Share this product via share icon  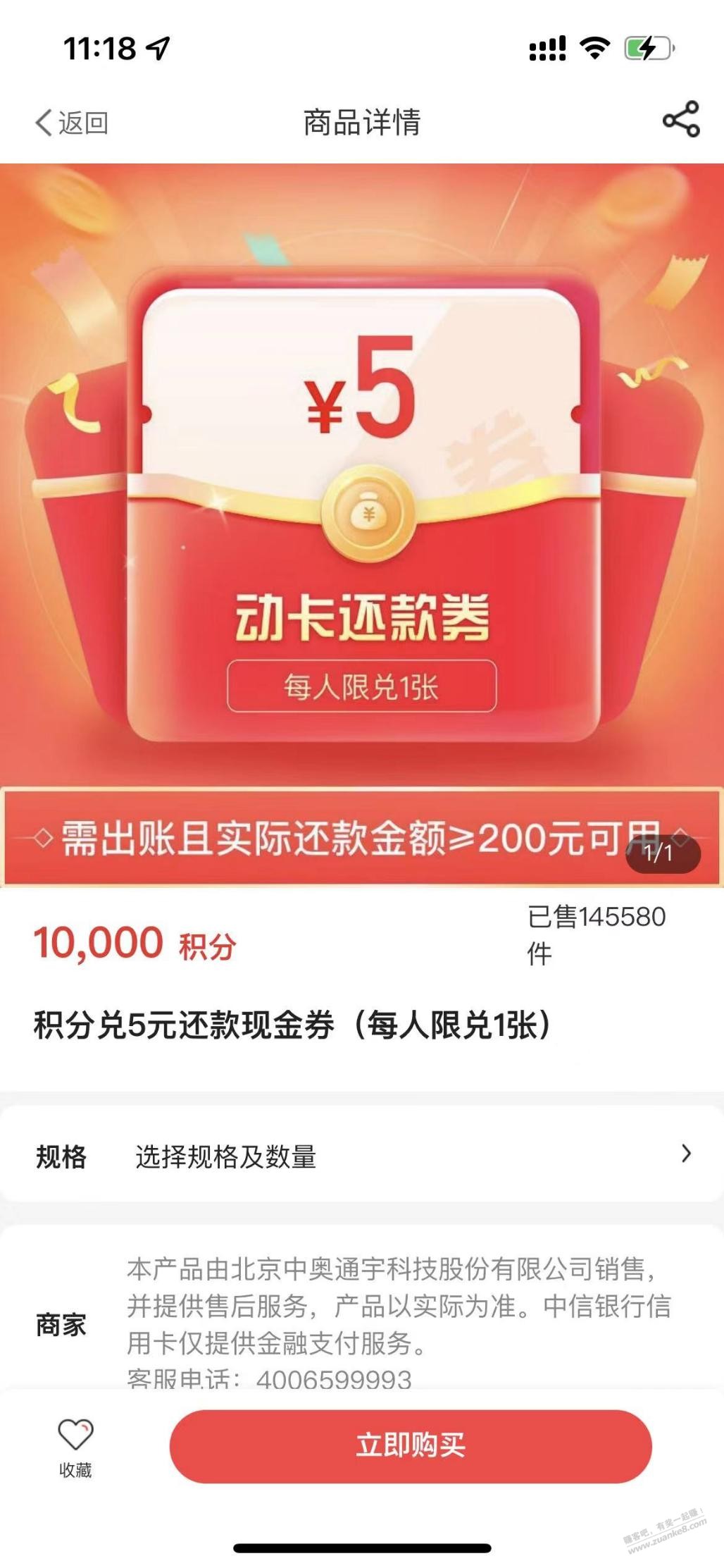[681, 119]
